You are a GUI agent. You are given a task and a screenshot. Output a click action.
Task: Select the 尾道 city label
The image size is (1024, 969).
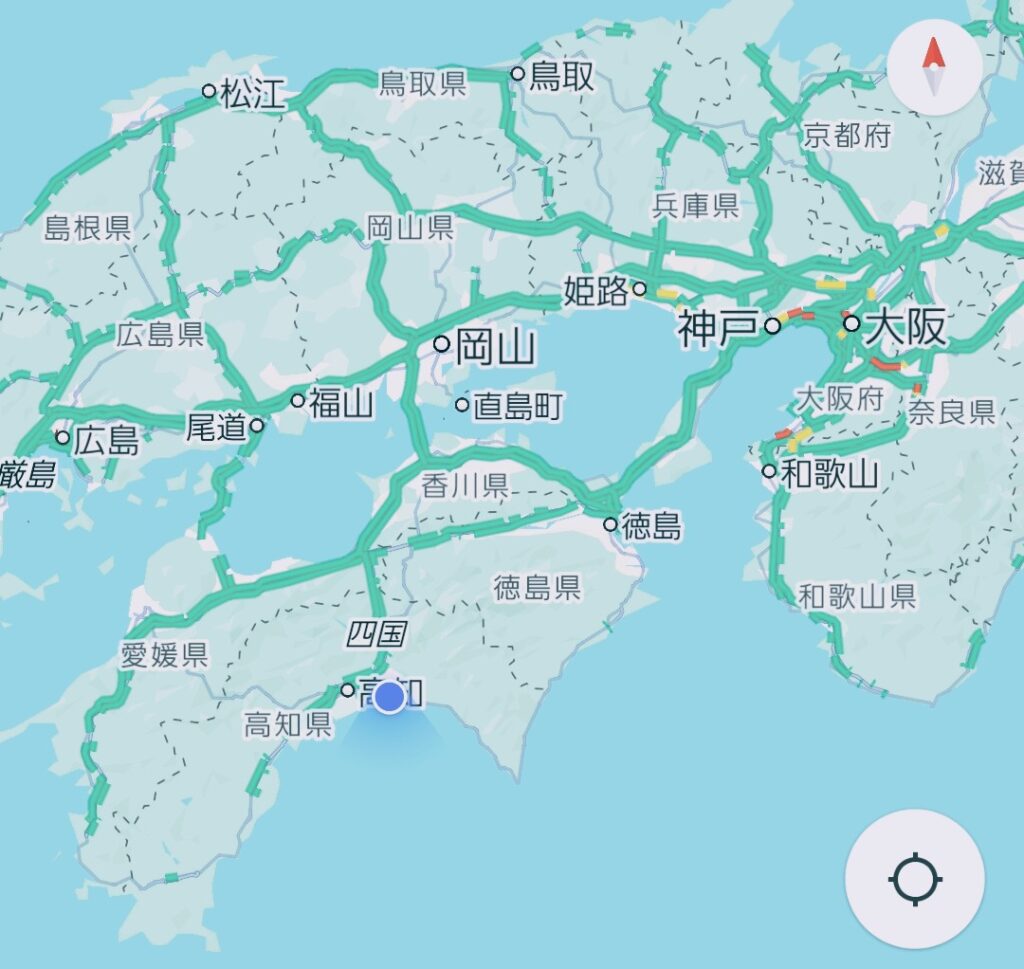click(216, 428)
